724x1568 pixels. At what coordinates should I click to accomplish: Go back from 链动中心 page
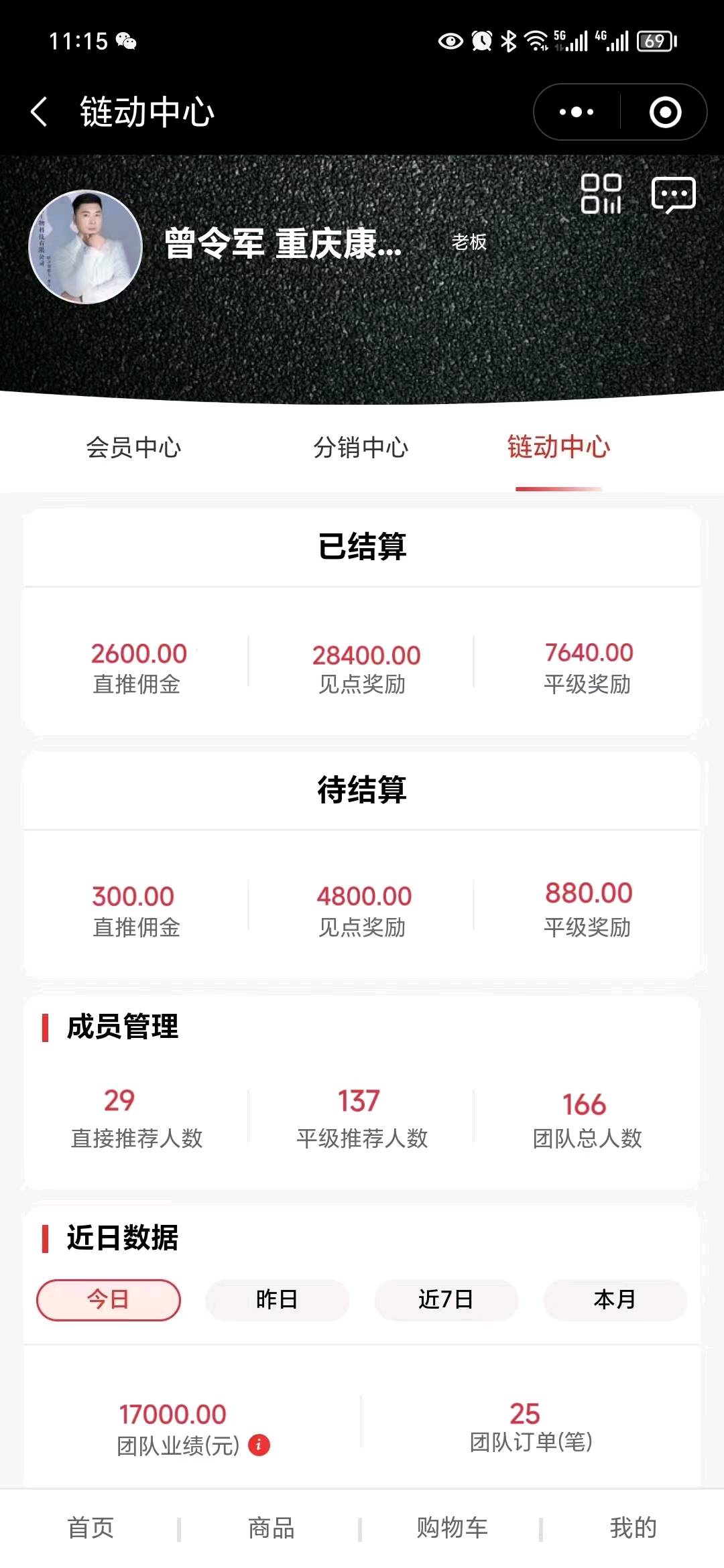point(39,111)
